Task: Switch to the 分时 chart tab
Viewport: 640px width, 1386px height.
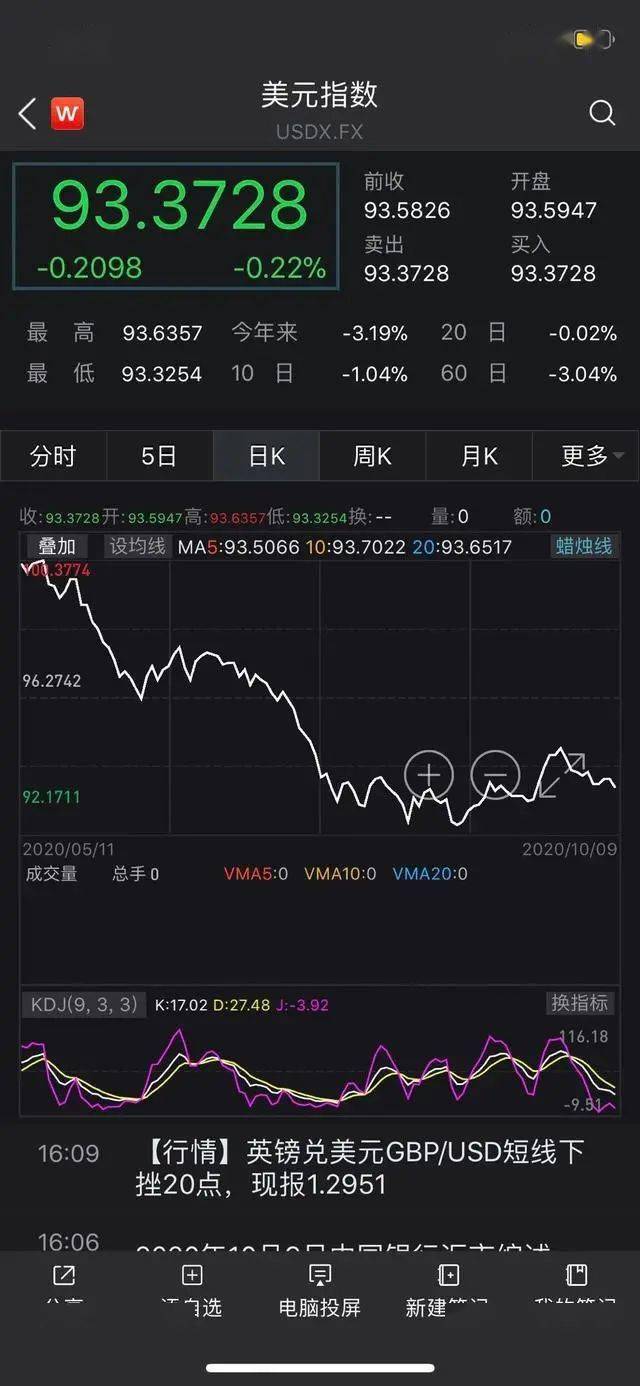Action: point(53,457)
